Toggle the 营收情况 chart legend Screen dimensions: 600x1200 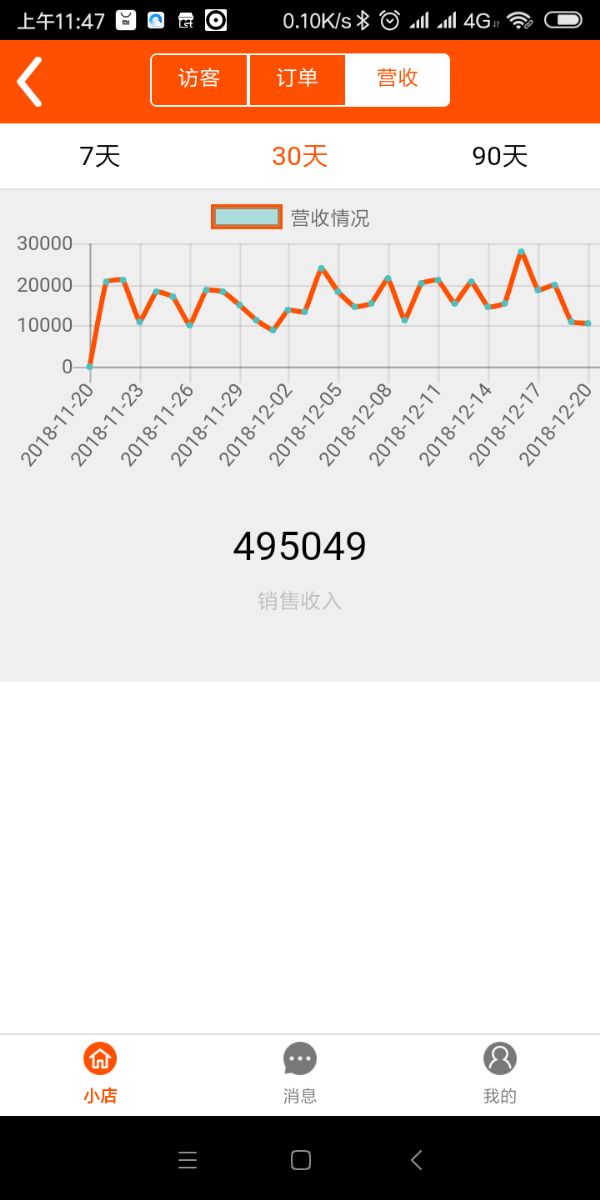pyautogui.click(x=290, y=217)
